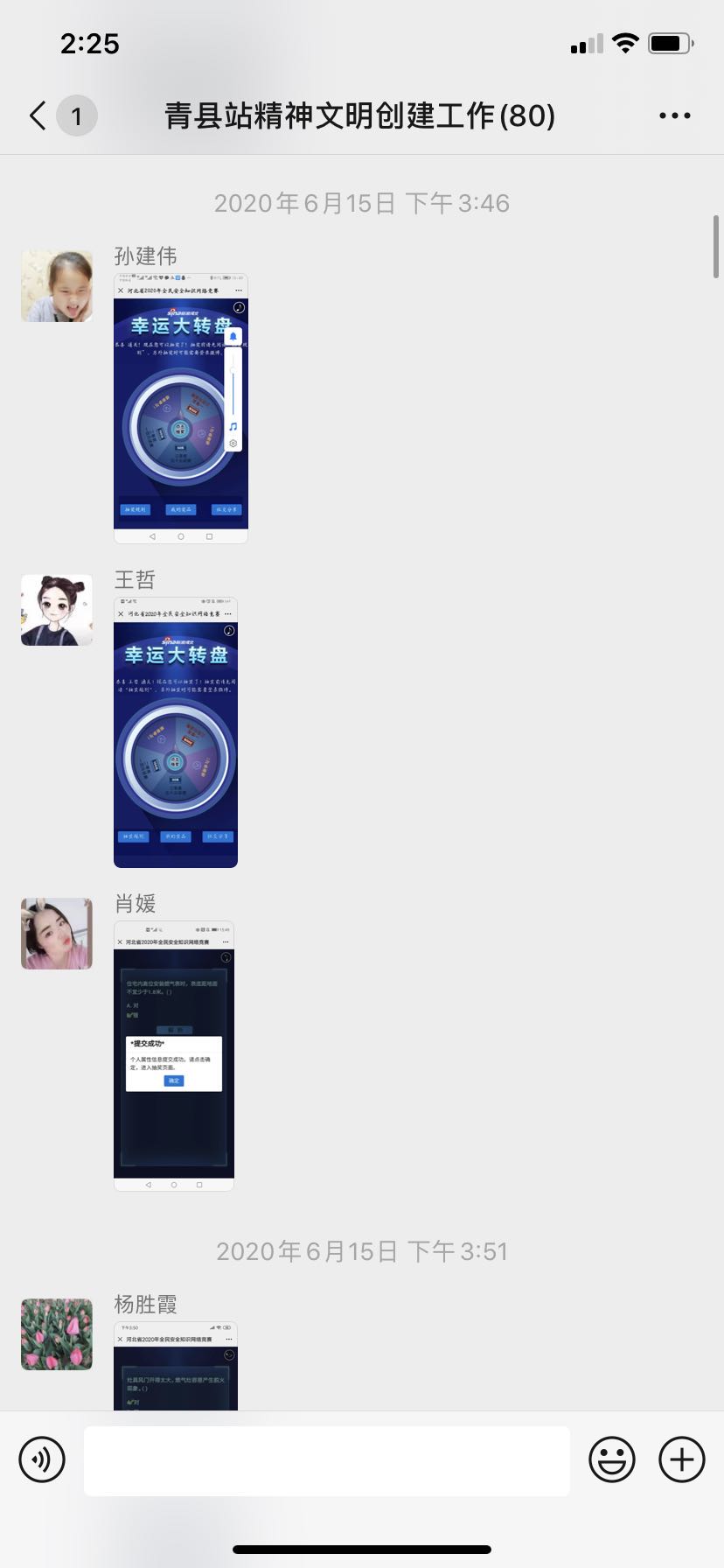Go back to the chat list
This screenshot has height=1568, width=724.
pos(38,115)
